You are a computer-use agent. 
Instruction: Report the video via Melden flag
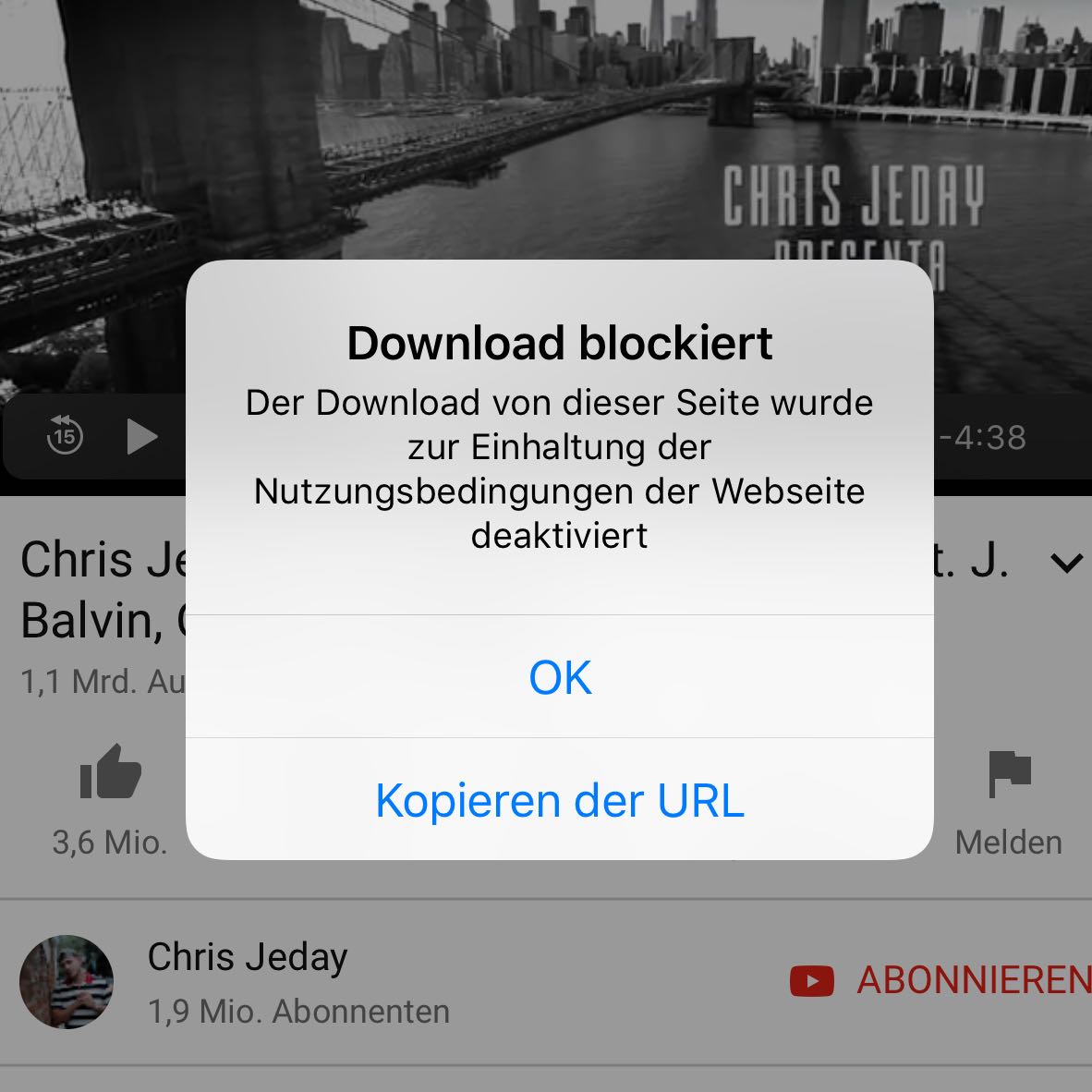[1009, 774]
